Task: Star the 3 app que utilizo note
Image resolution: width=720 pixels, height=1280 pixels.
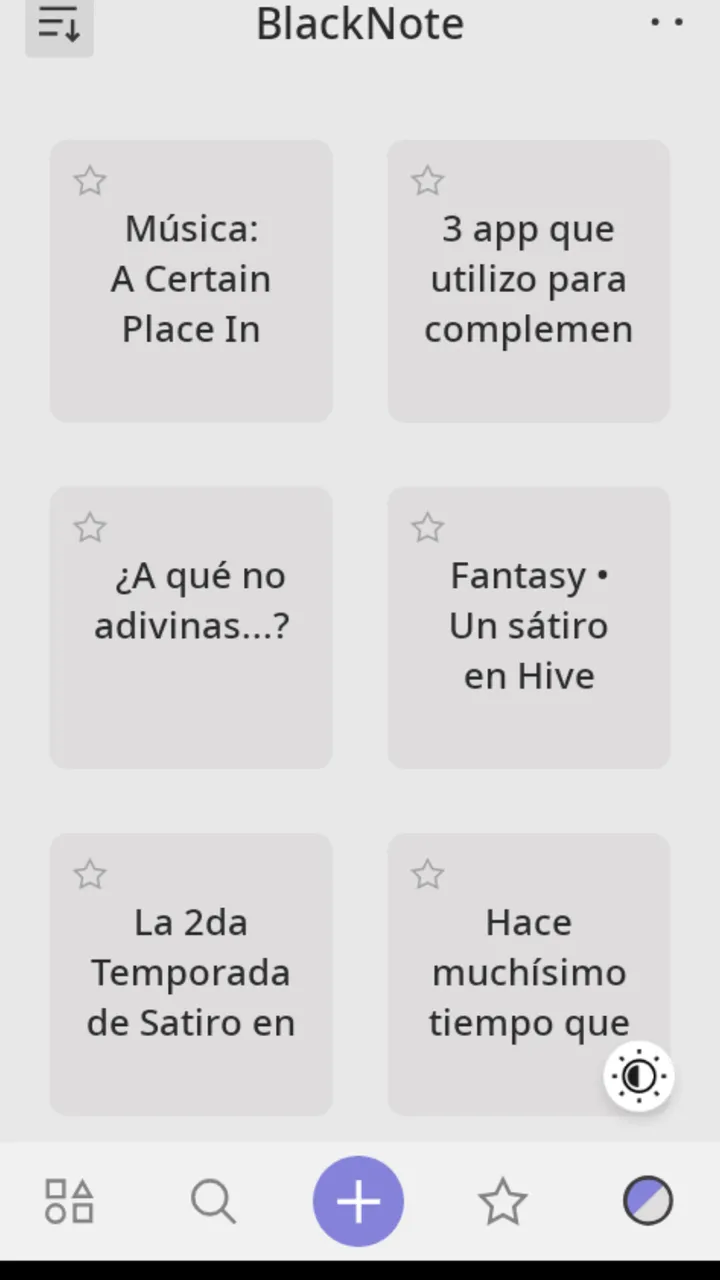Action: point(427,181)
